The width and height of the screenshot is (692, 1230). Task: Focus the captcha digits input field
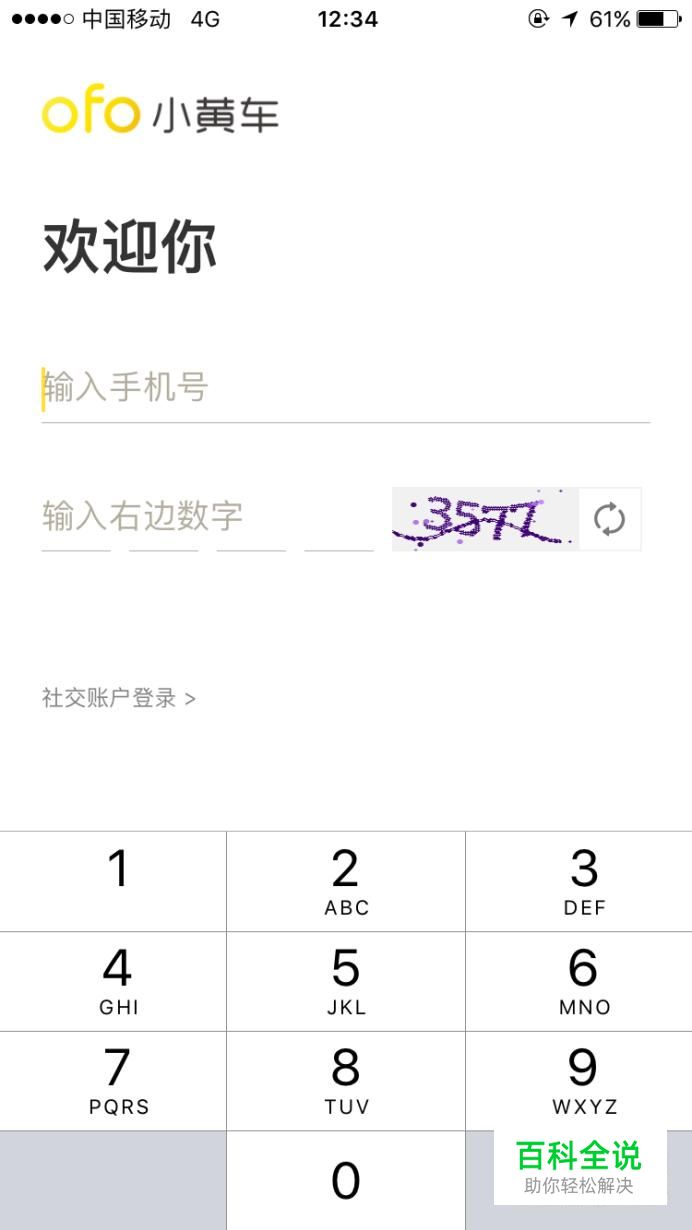pos(207,518)
